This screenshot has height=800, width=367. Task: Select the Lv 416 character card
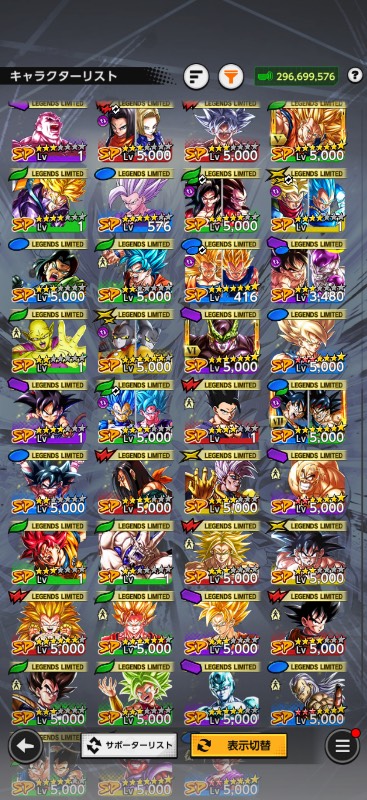coord(221,271)
